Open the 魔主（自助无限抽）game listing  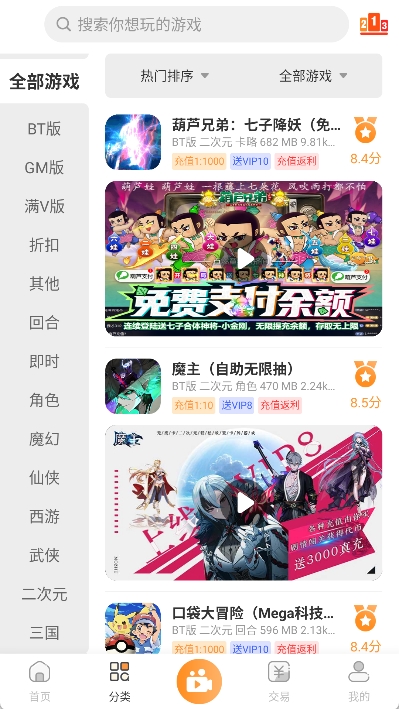243,386
